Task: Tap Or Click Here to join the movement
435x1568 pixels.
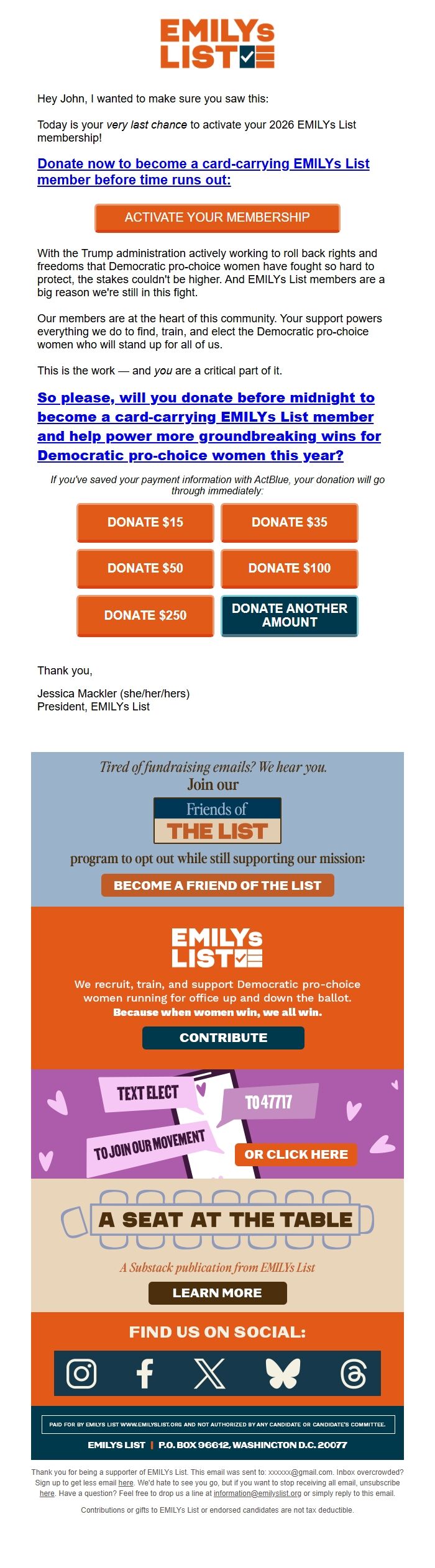Action: [x=296, y=1154]
